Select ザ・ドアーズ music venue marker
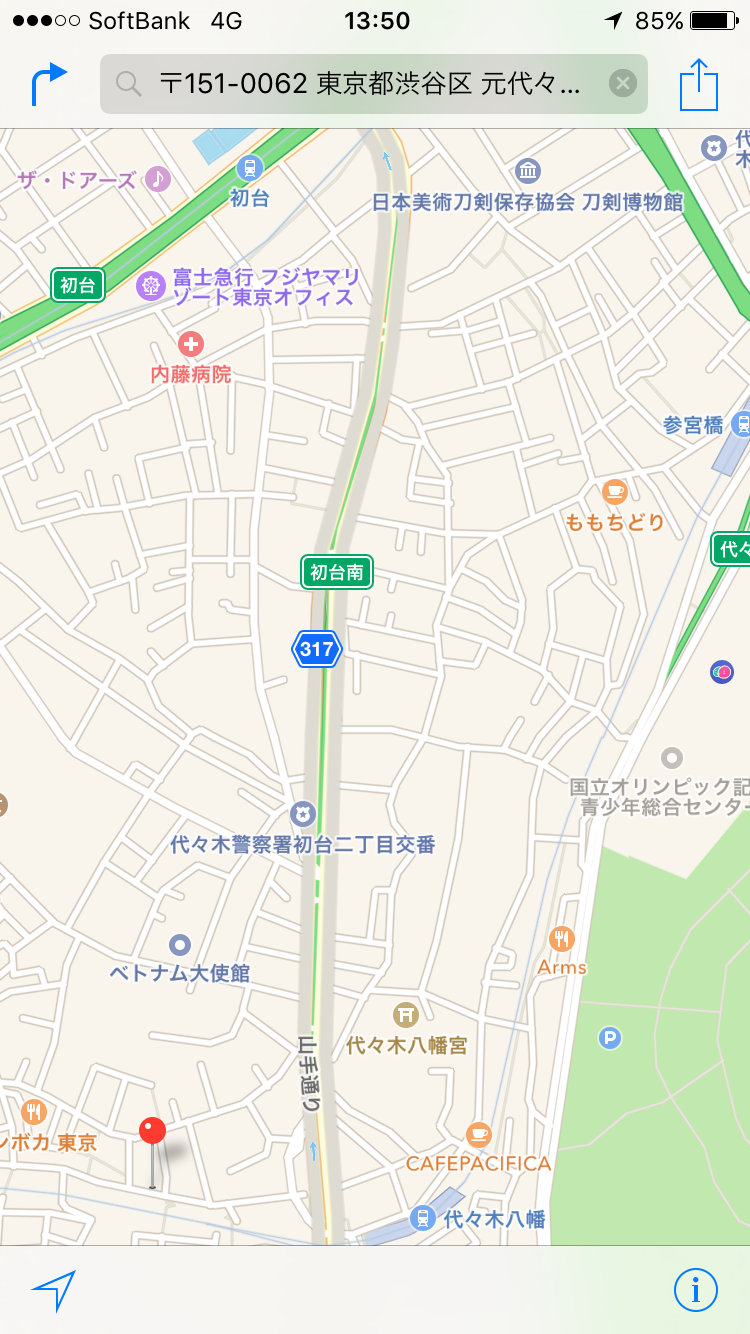This screenshot has height=1334, width=750. [157, 180]
